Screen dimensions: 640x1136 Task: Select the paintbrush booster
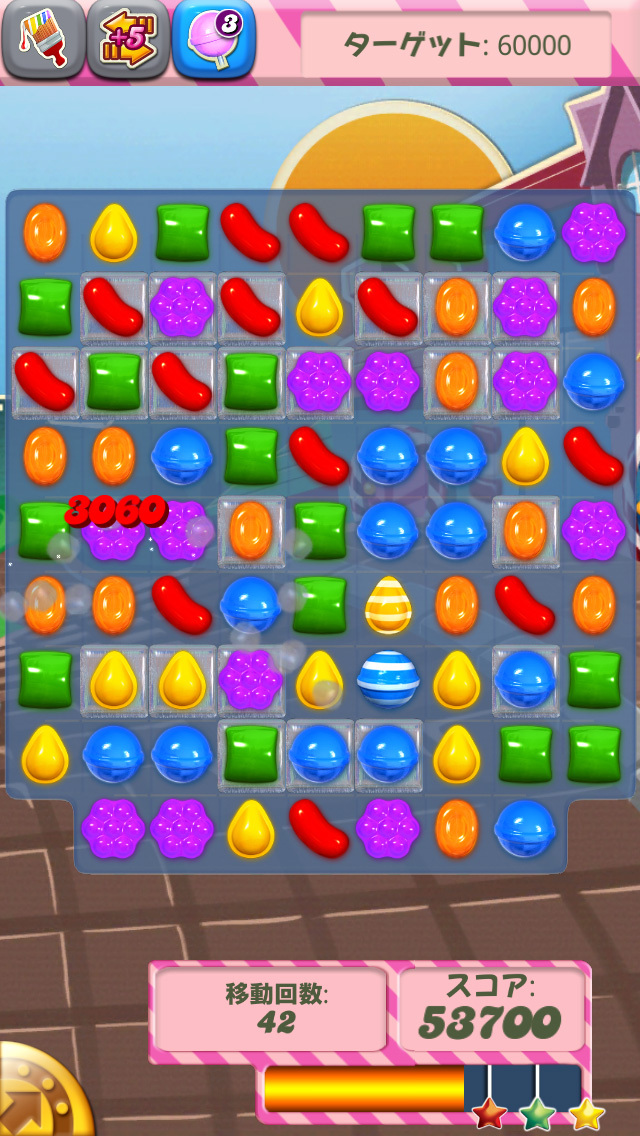pyautogui.click(x=42, y=40)
